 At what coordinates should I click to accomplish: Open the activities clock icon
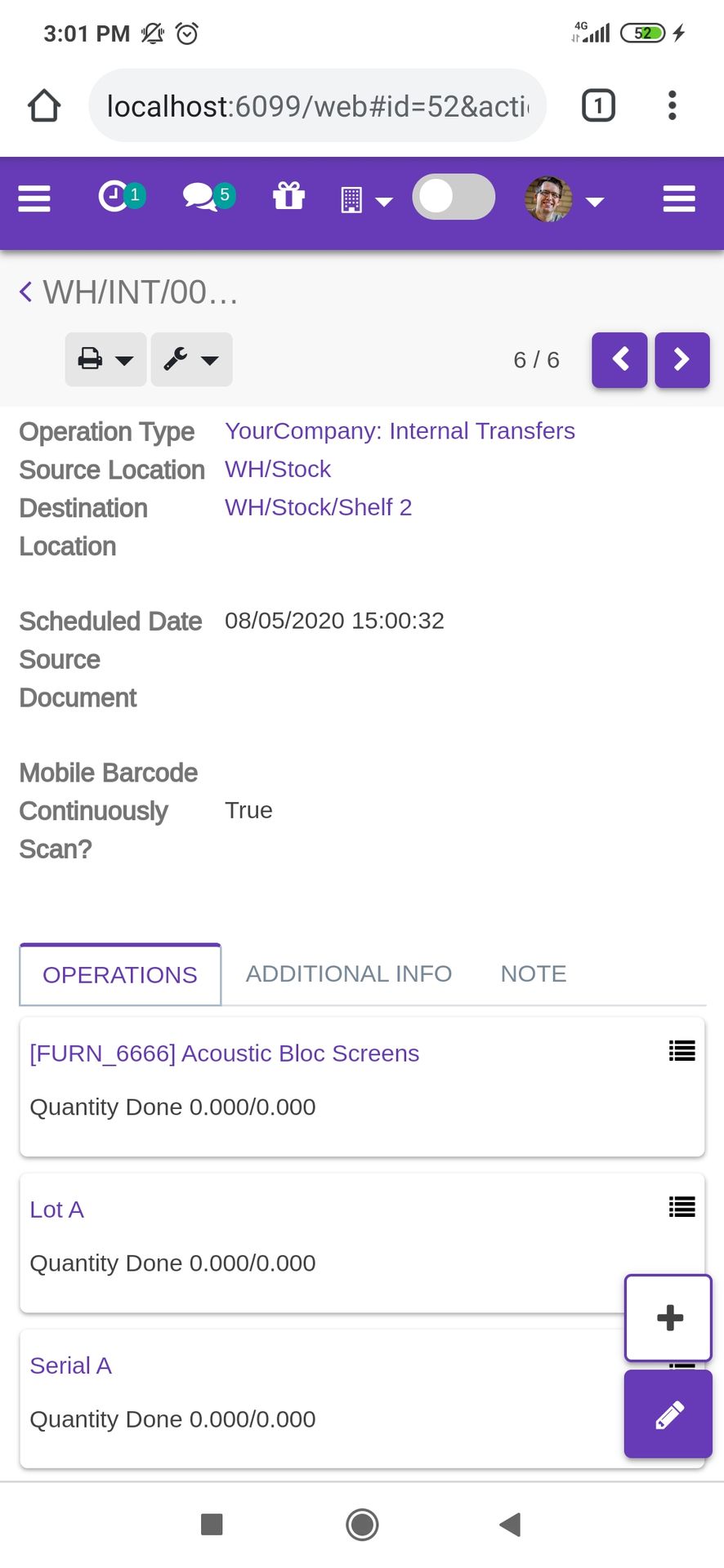pyautogui.click(x=122, y=197)
